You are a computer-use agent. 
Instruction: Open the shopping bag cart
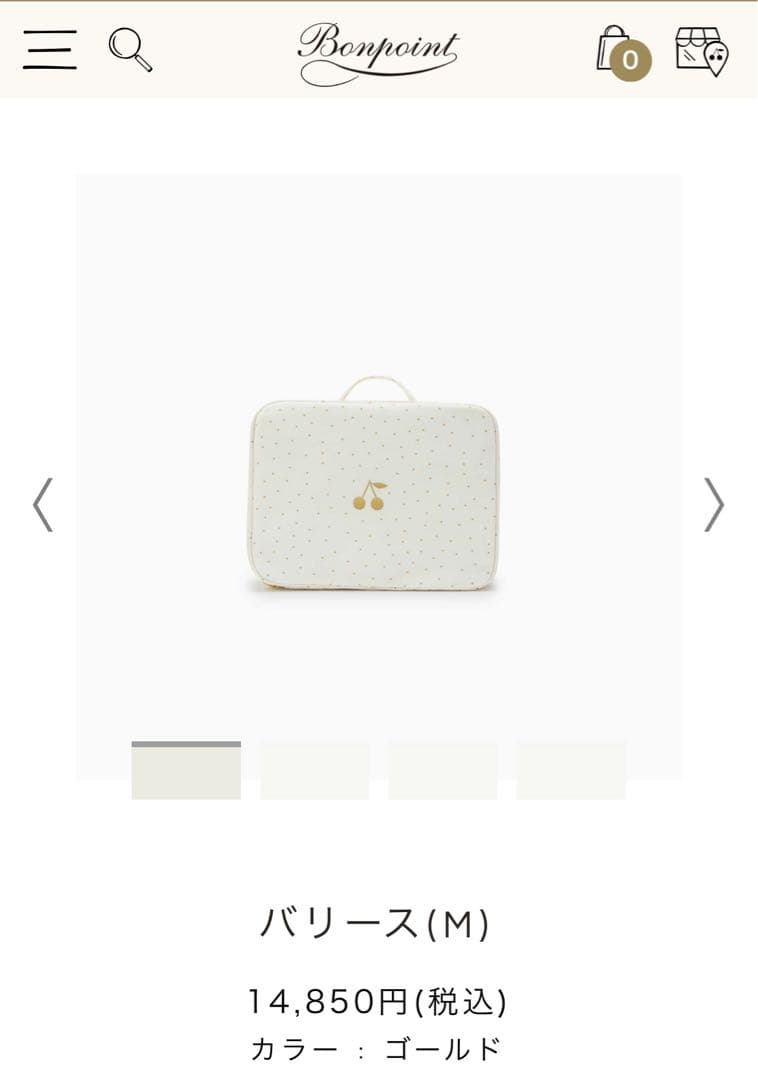pos(621,51)
